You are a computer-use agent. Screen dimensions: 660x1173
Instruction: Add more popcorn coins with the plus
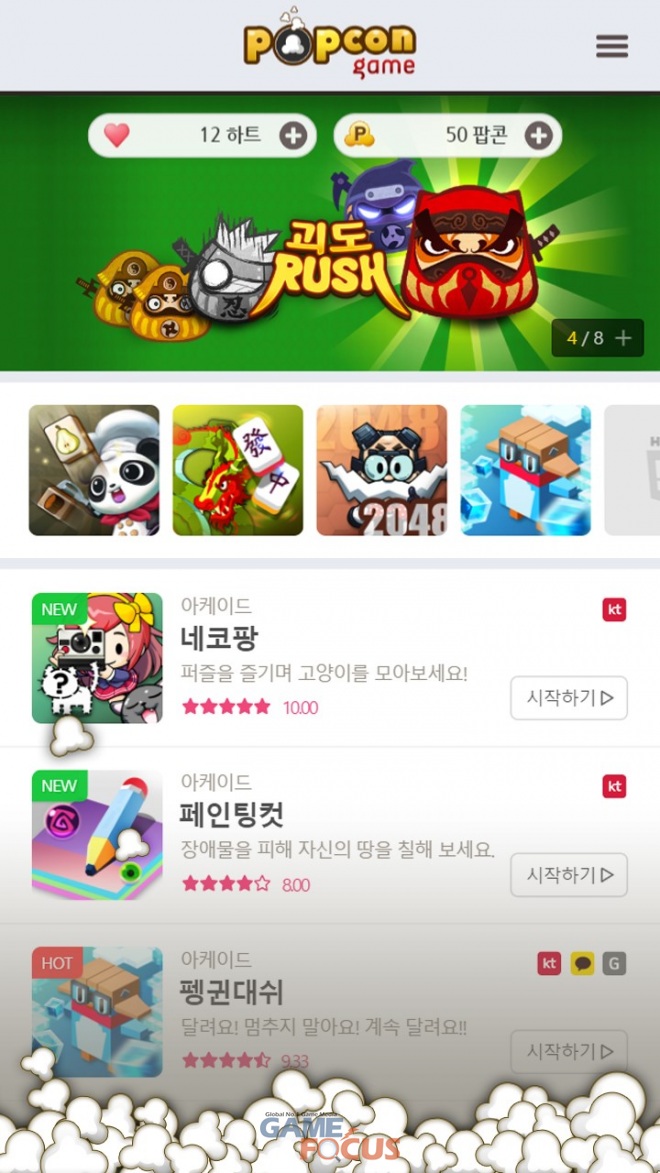point(539,136)
